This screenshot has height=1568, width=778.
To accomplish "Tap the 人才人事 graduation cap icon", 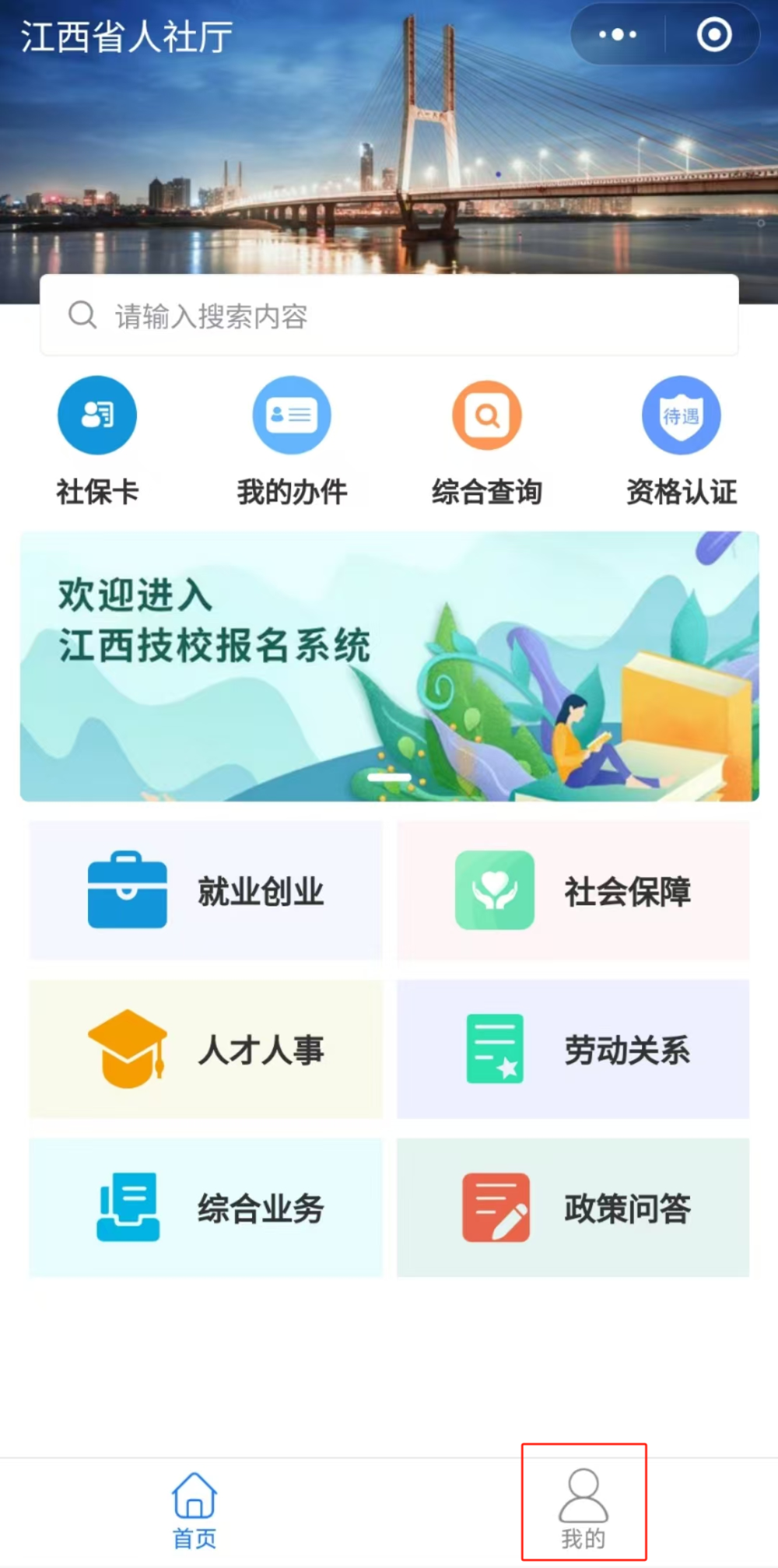I will pyautogui.click(x=127, y=1049).
